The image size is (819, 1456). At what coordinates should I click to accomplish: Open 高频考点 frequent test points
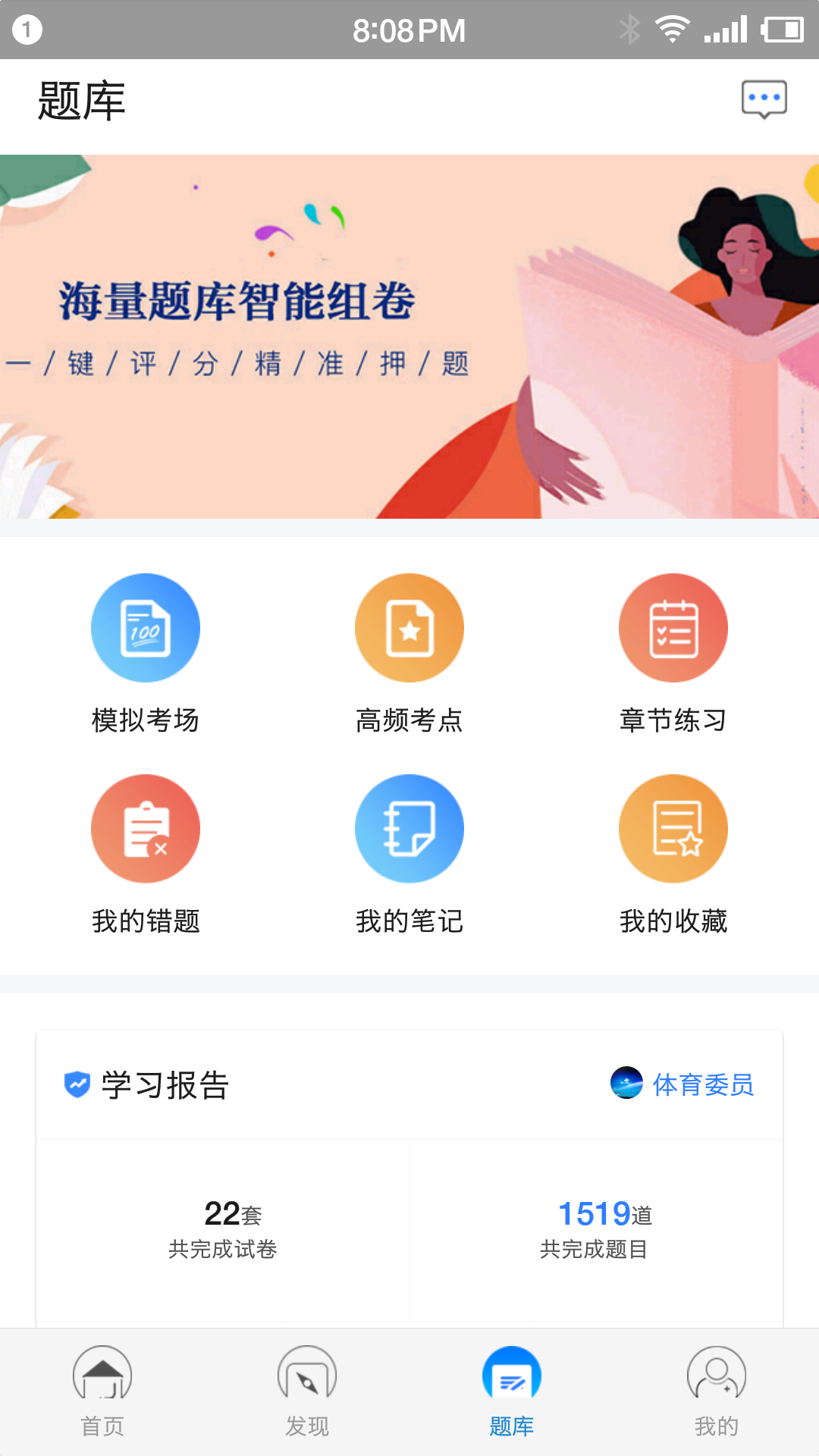pos(409,627)
